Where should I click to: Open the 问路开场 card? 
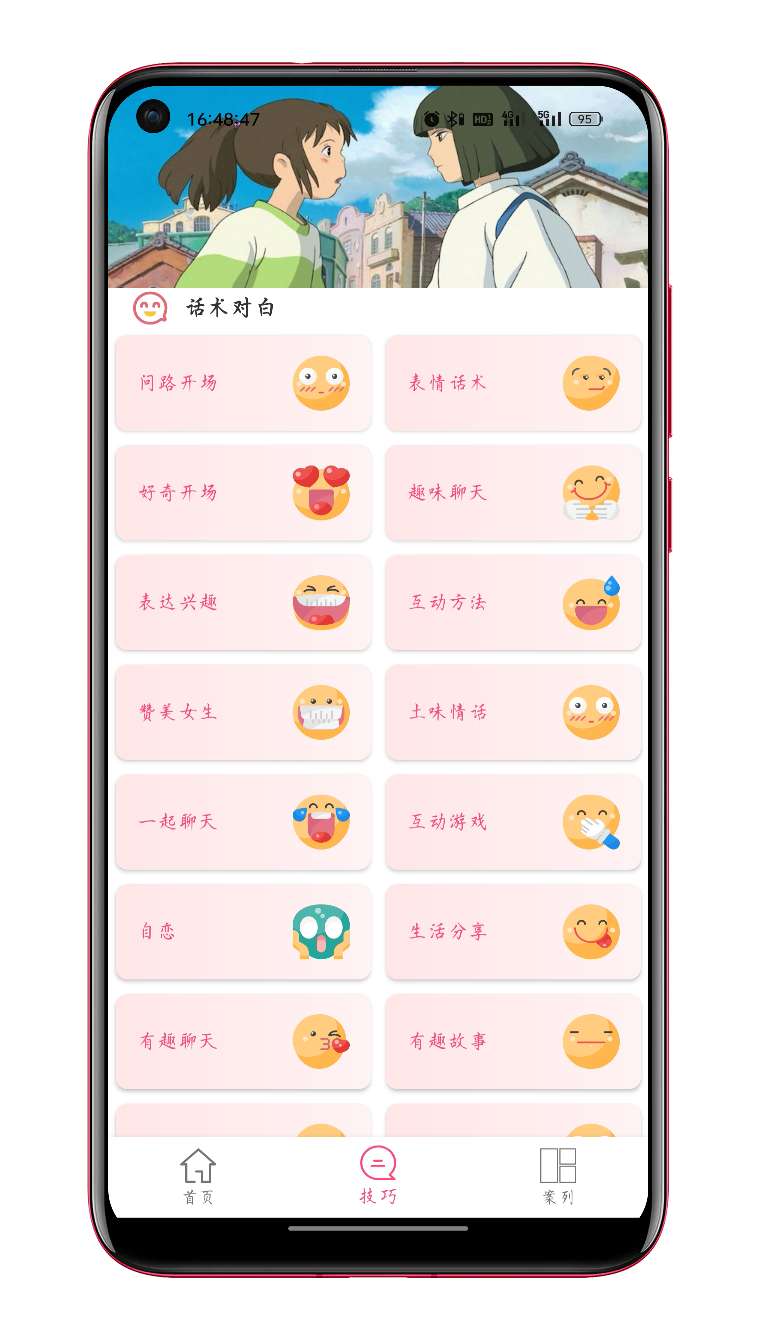(x=243, y=383)
